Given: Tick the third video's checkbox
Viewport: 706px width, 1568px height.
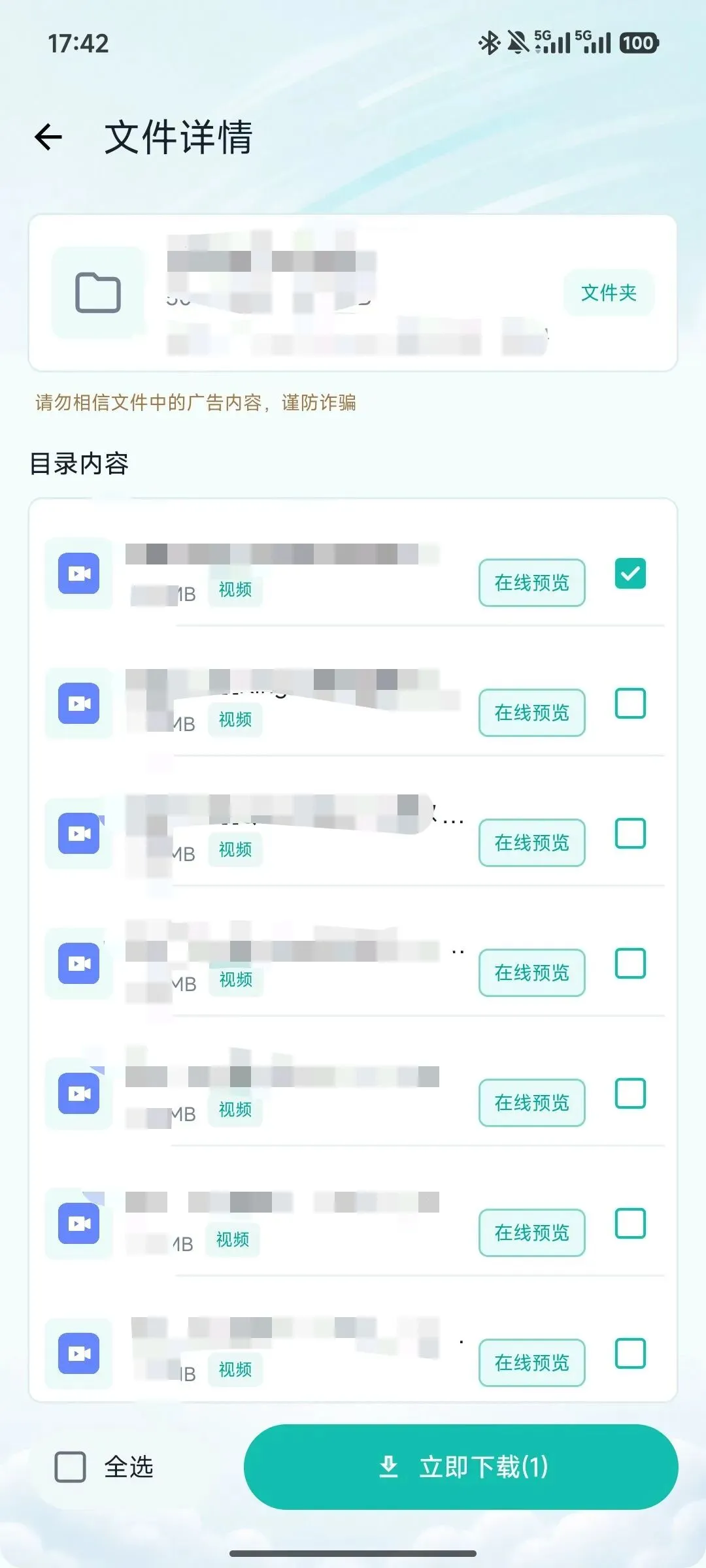Looking at the screenshot, I should [x=630, y=834].
